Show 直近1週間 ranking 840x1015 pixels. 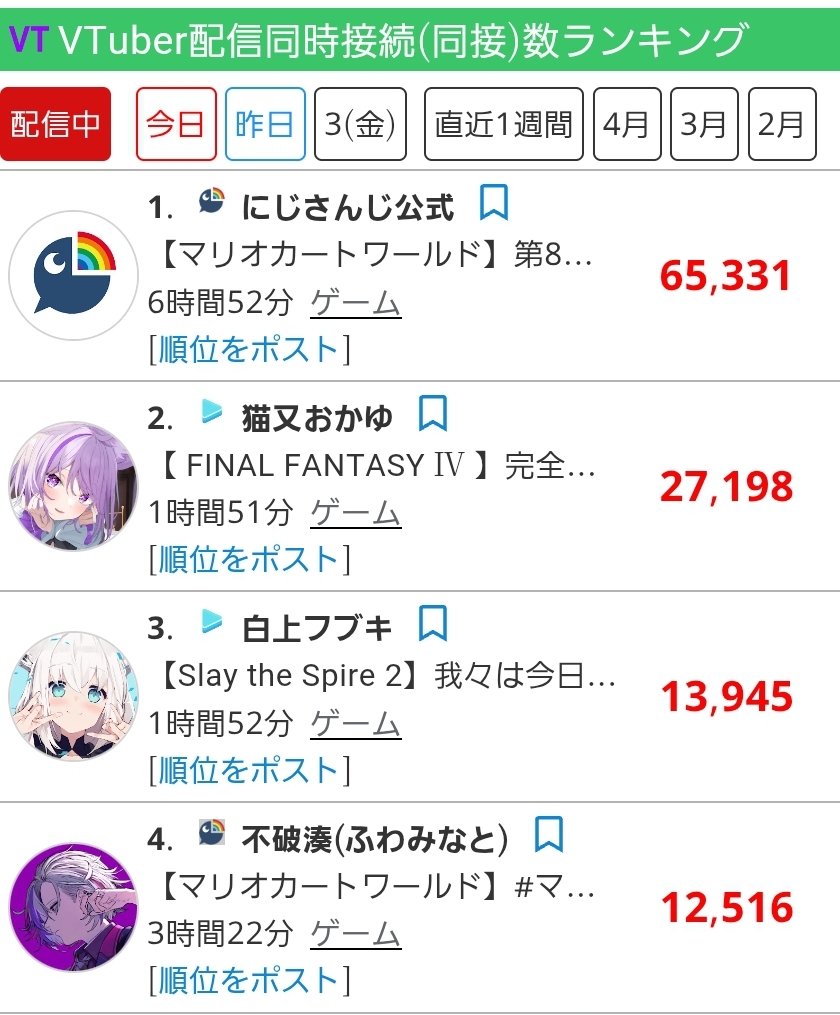click(504, 124)
